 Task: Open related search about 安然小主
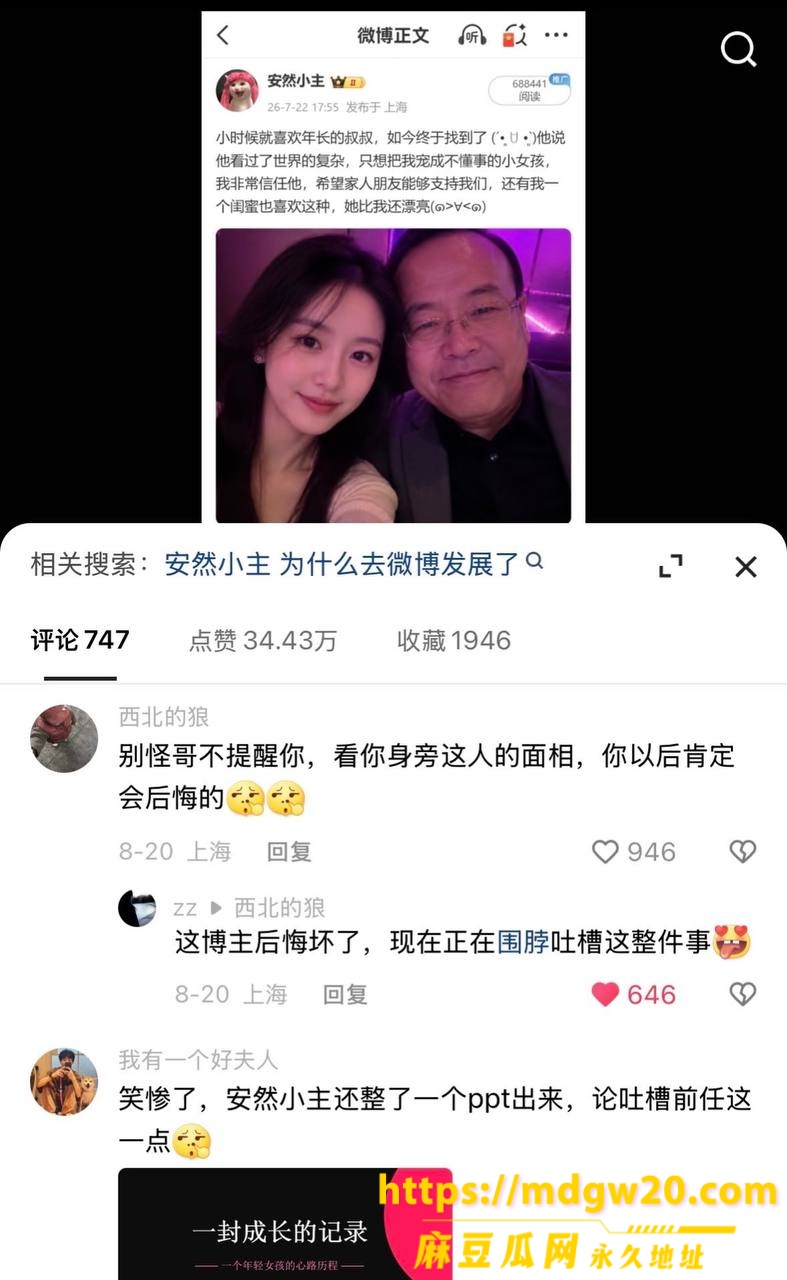tap(354, 564)
